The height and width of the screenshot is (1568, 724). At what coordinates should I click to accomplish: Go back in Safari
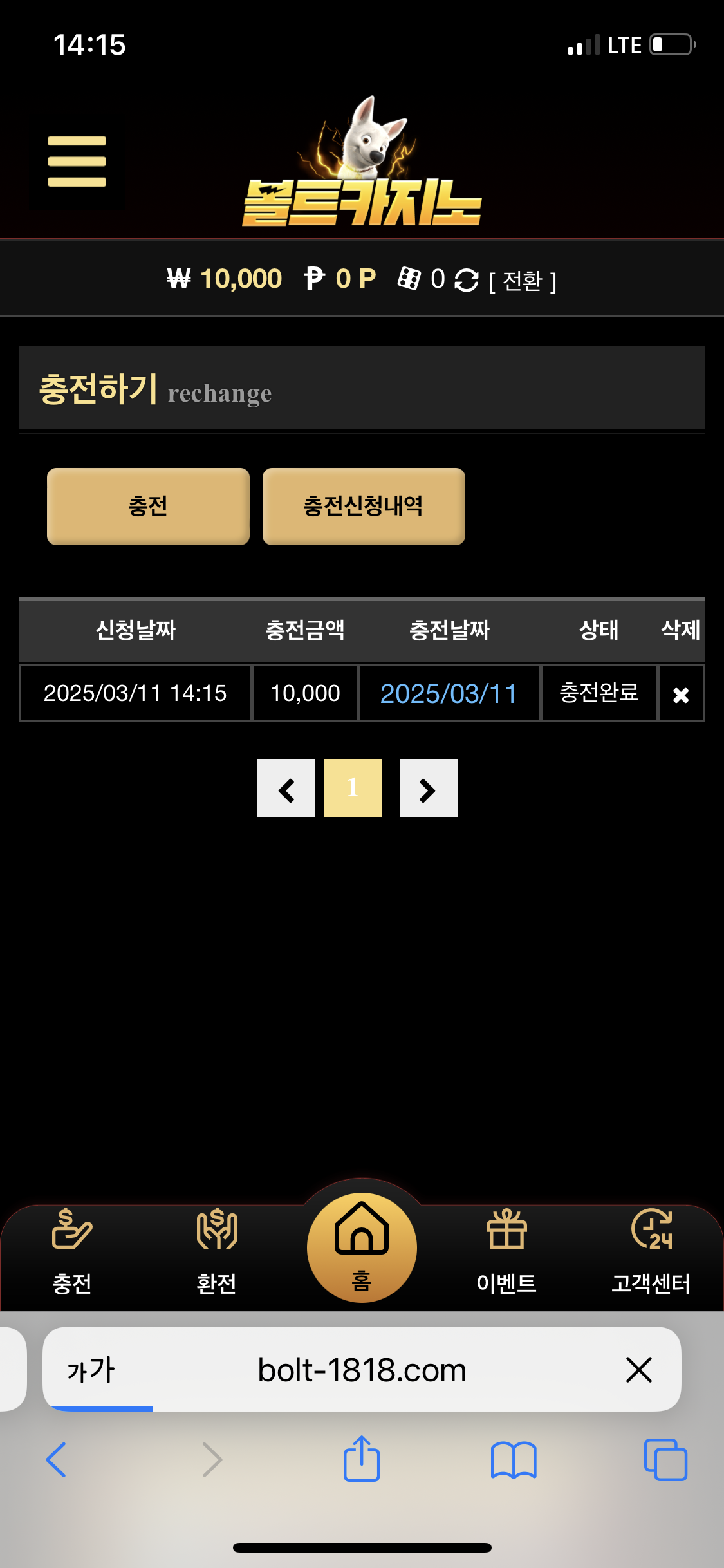pos(56,1459)
